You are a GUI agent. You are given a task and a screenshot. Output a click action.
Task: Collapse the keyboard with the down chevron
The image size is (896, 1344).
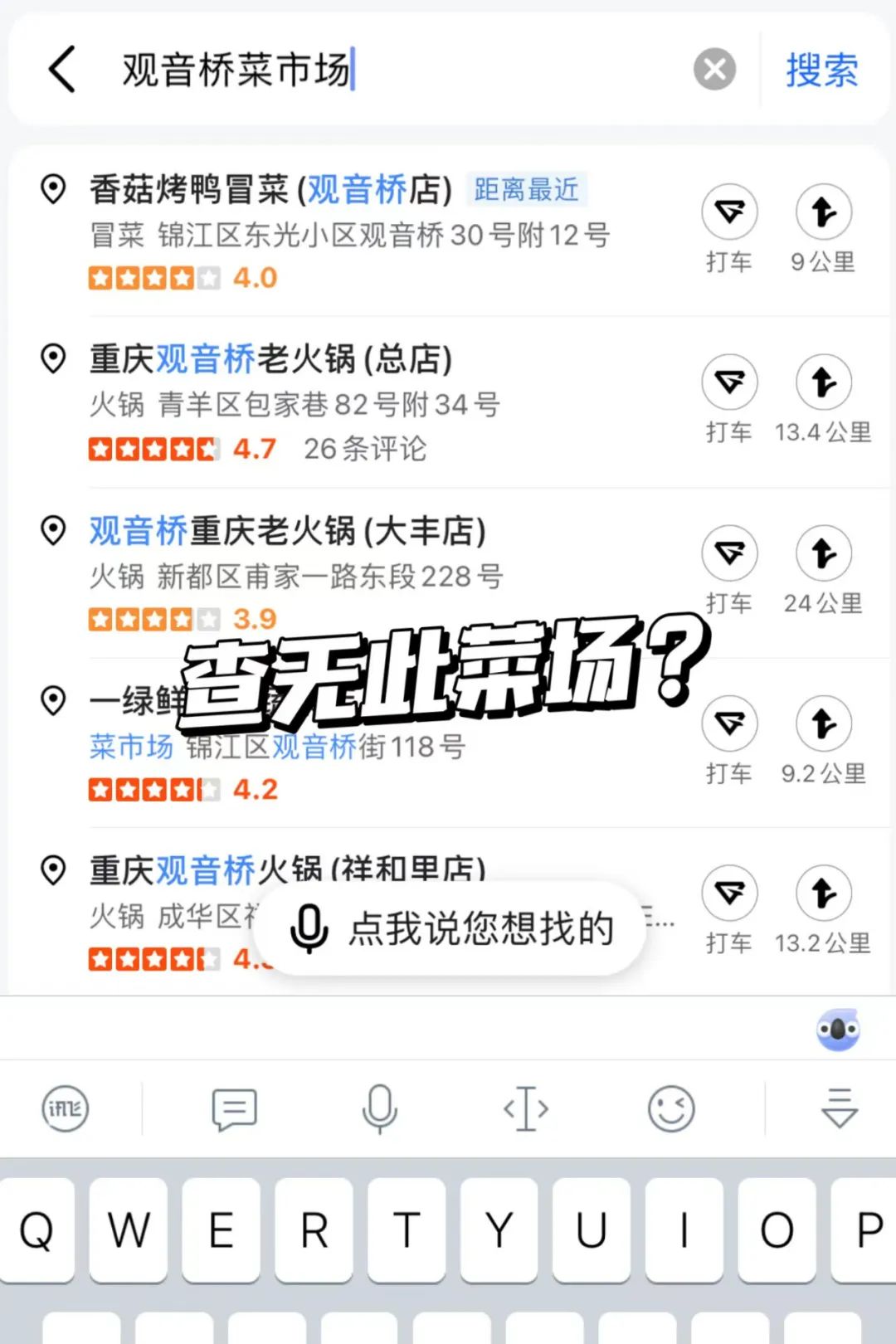tap(840, 1109)
